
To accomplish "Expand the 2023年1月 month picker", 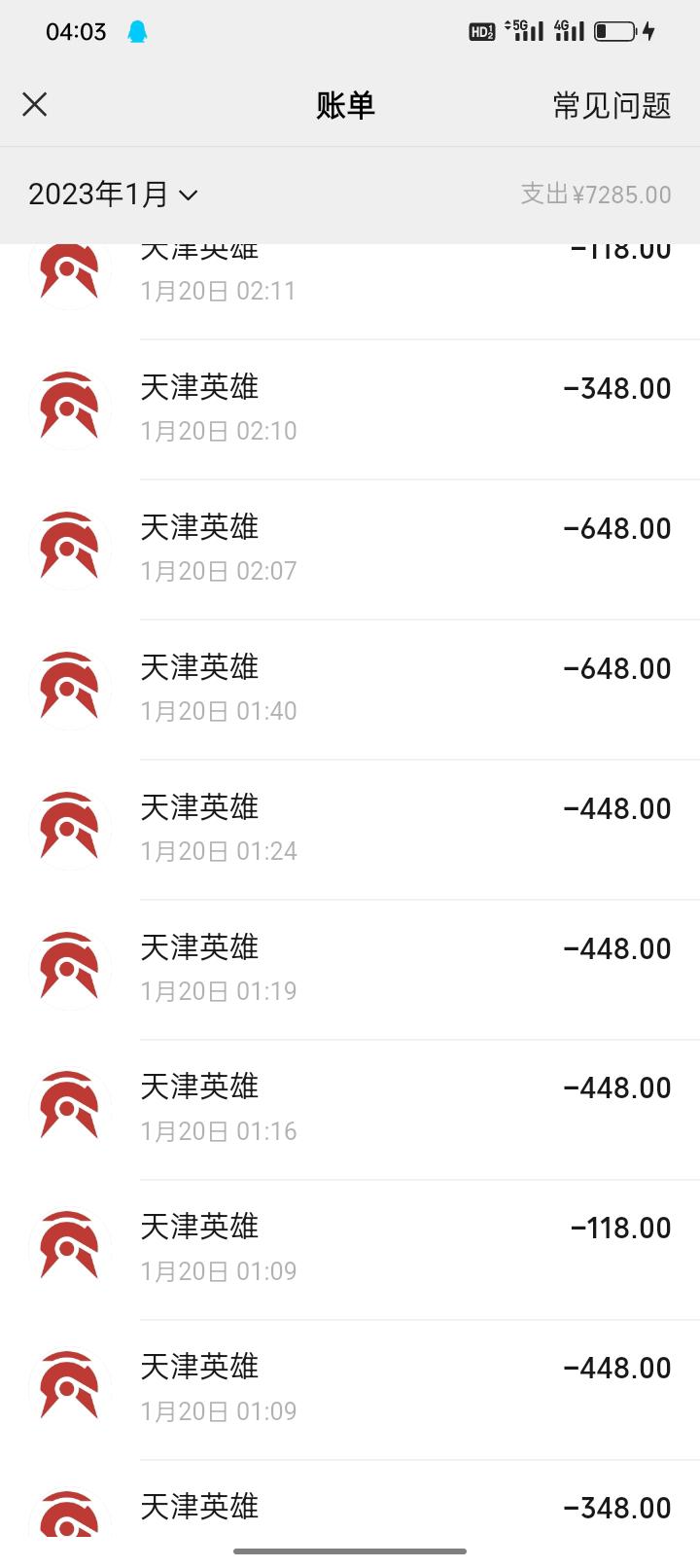I will 113,195.
